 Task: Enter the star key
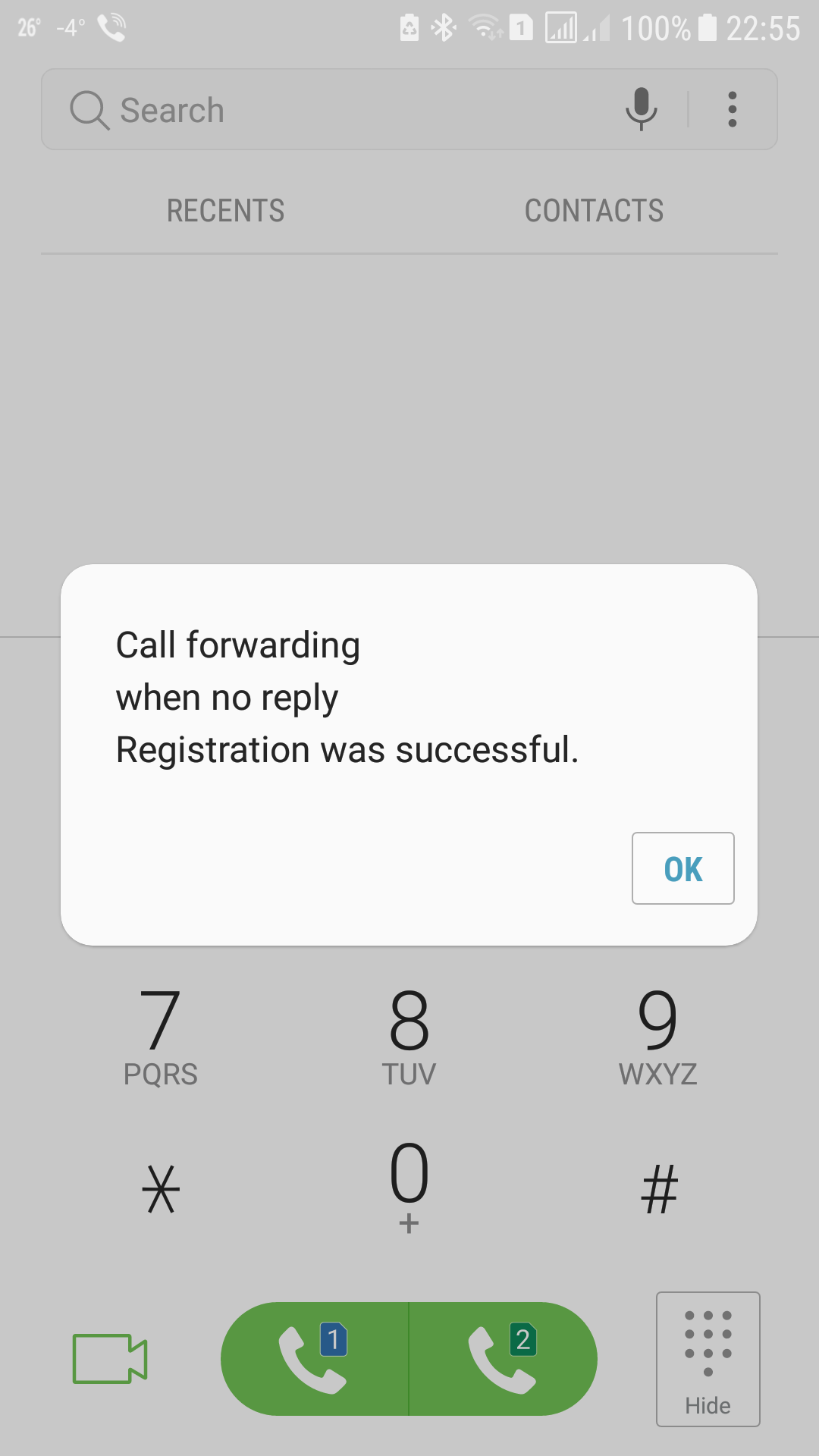tap(161, 1188)
